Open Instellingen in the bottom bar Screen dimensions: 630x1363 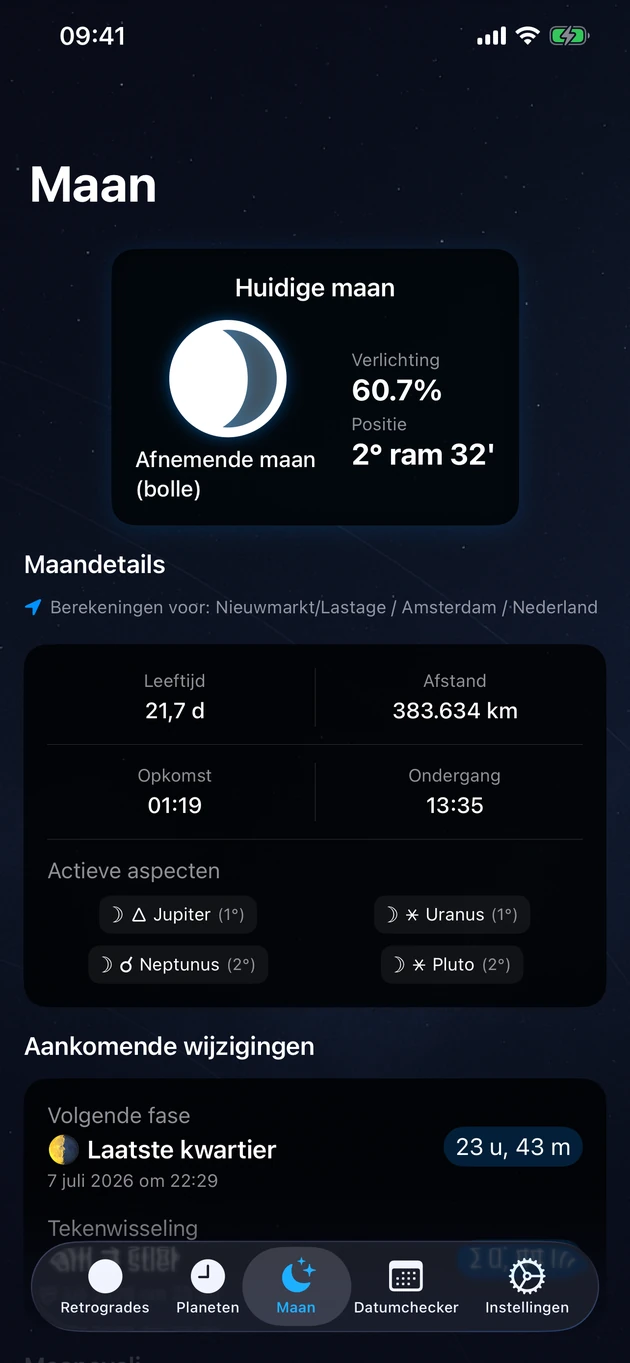[527, 1287]
